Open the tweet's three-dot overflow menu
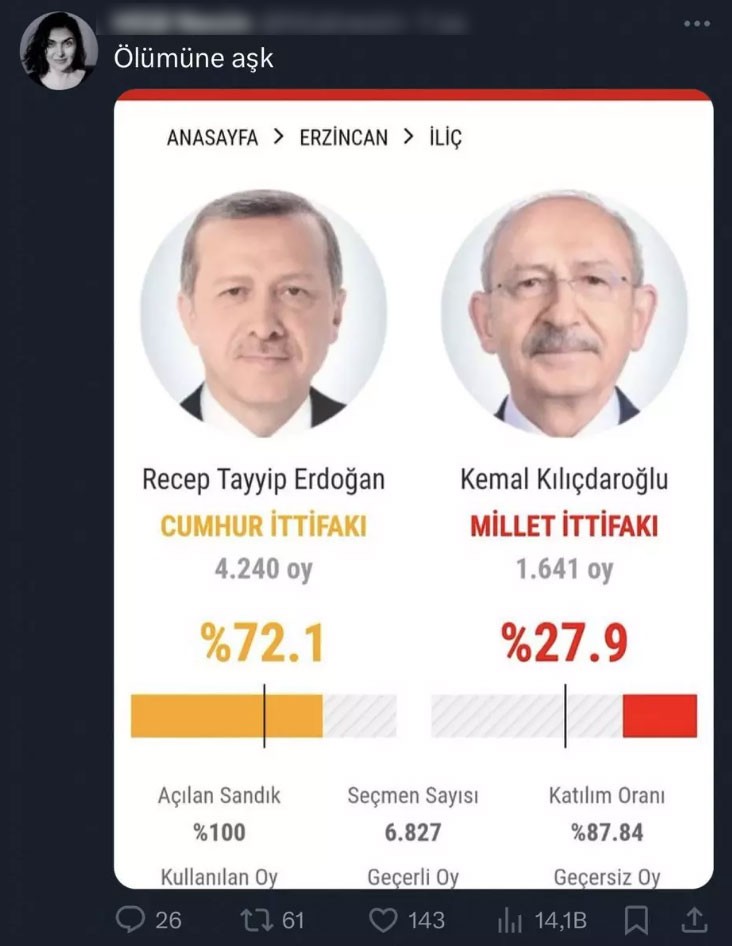 tap(697, 24)
